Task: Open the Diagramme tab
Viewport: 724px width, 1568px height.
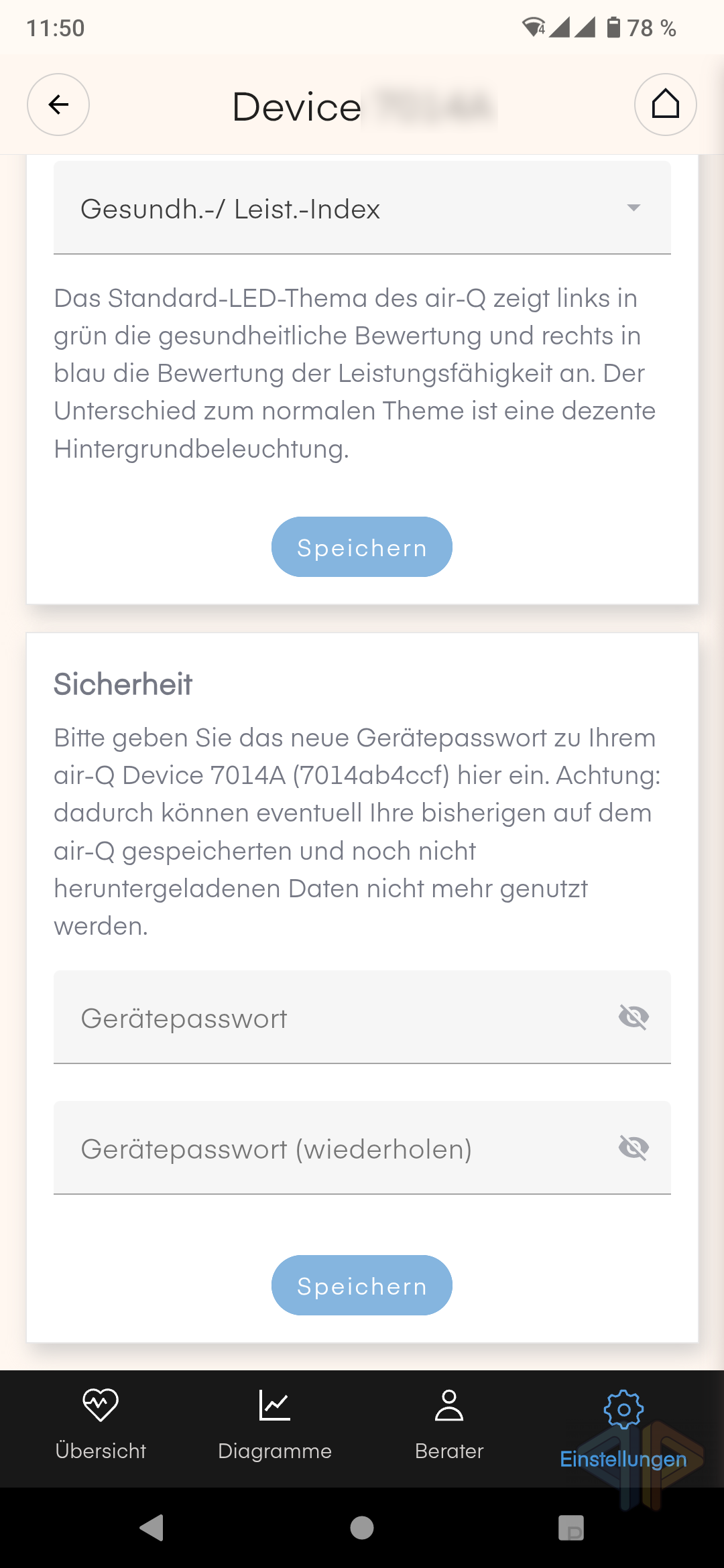Action: pos(275,1425)
